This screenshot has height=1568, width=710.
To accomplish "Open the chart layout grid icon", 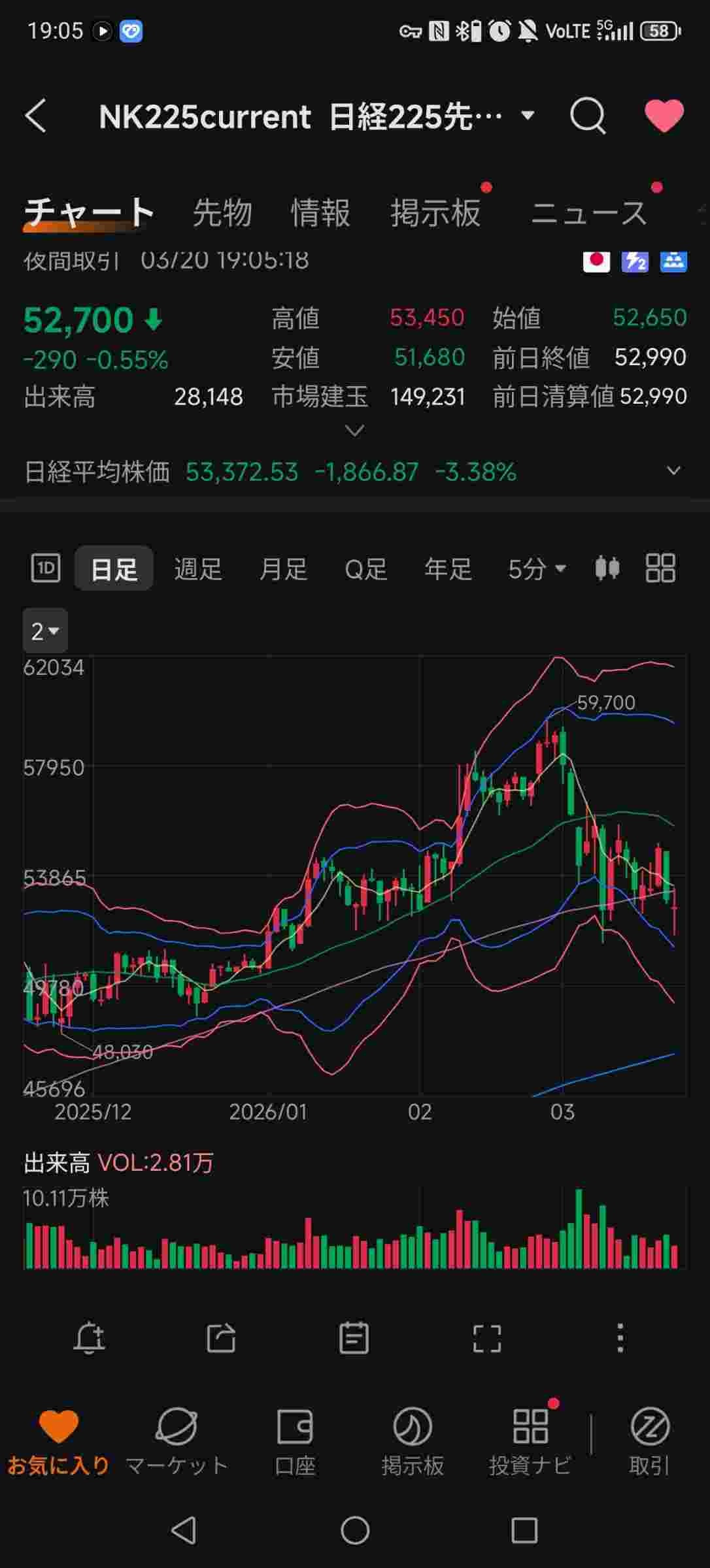I will click(660, 568).
